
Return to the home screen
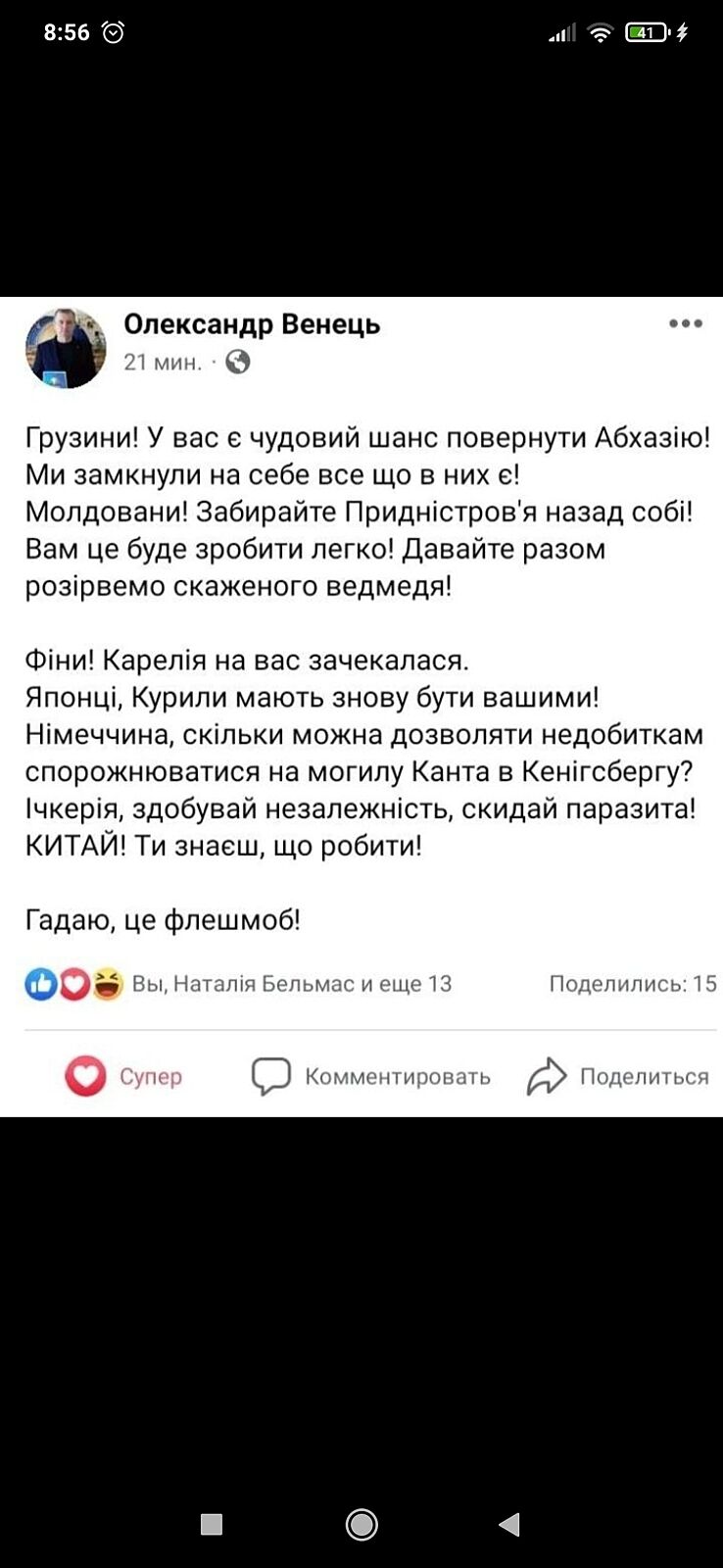pos(361,1524)
